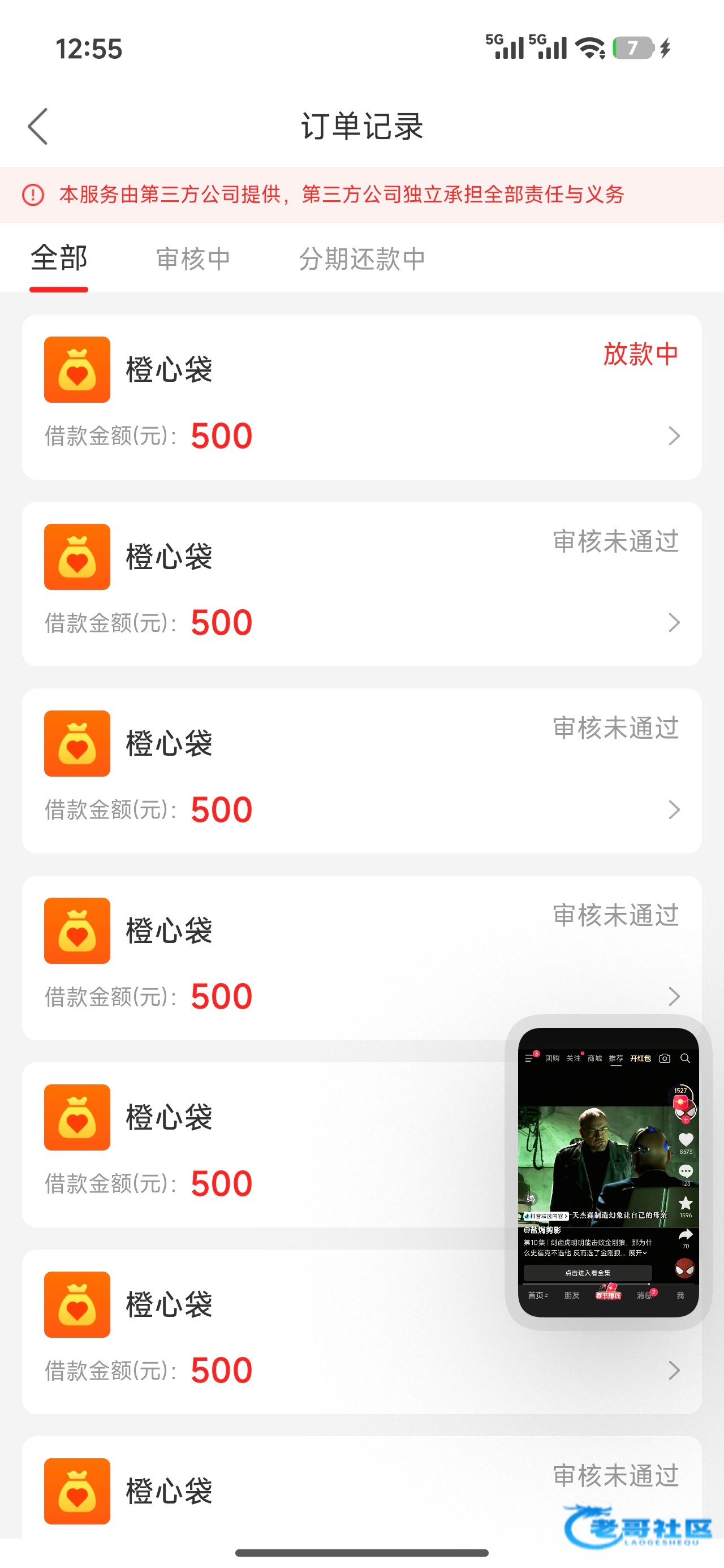Open the 橙心袋 order marked 放款中
This screenshot has height=1568, width=724.
[361, 397]
